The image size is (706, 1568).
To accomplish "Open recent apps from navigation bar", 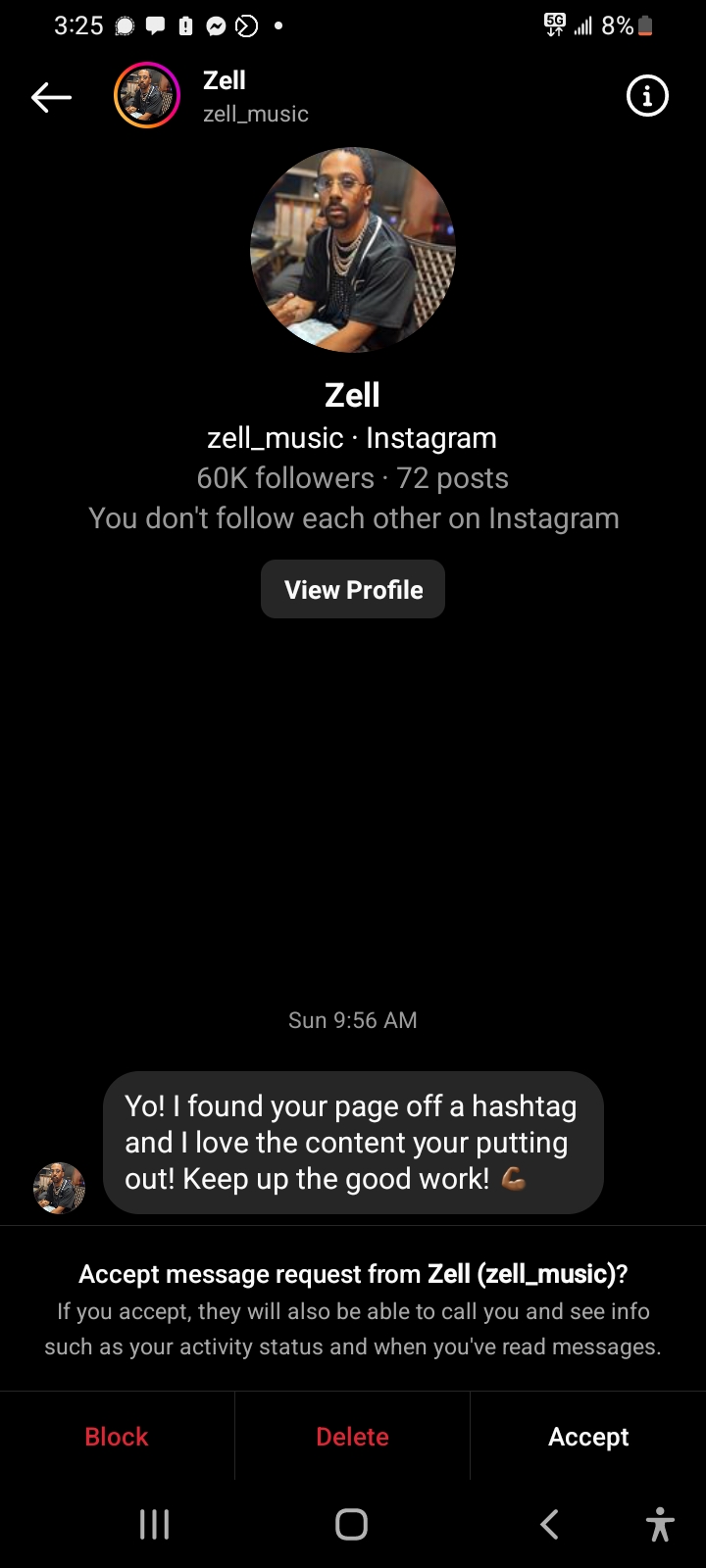I will click(154, 1524).
